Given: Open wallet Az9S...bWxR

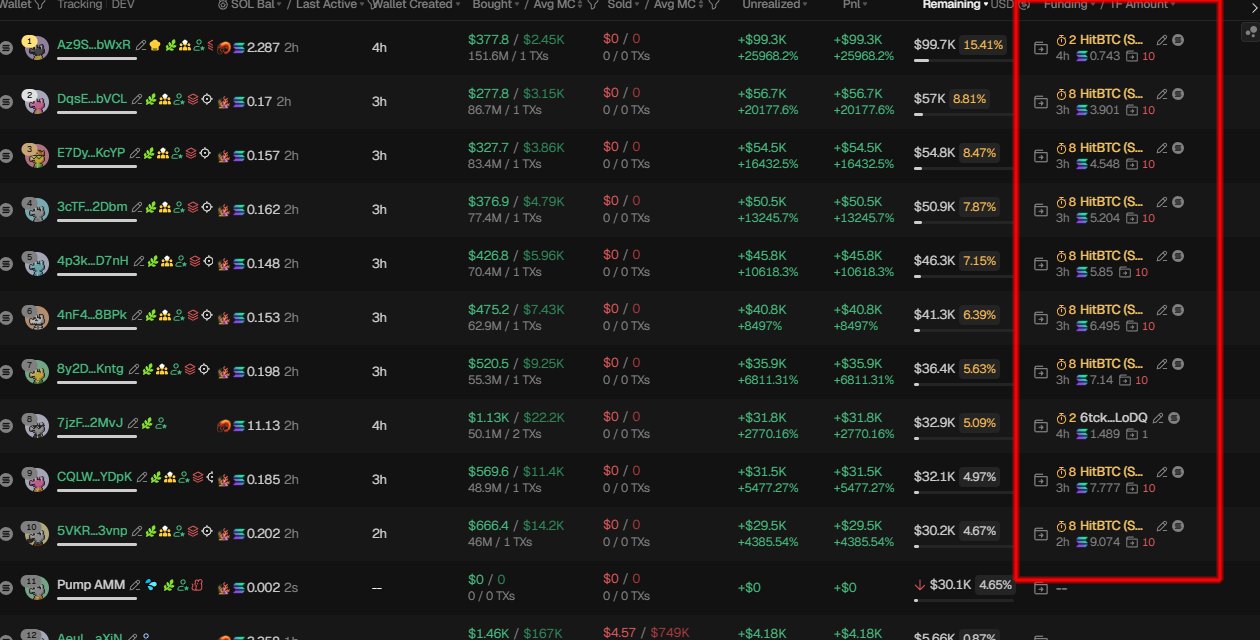Looking at the screenshot, I should 94,44.
